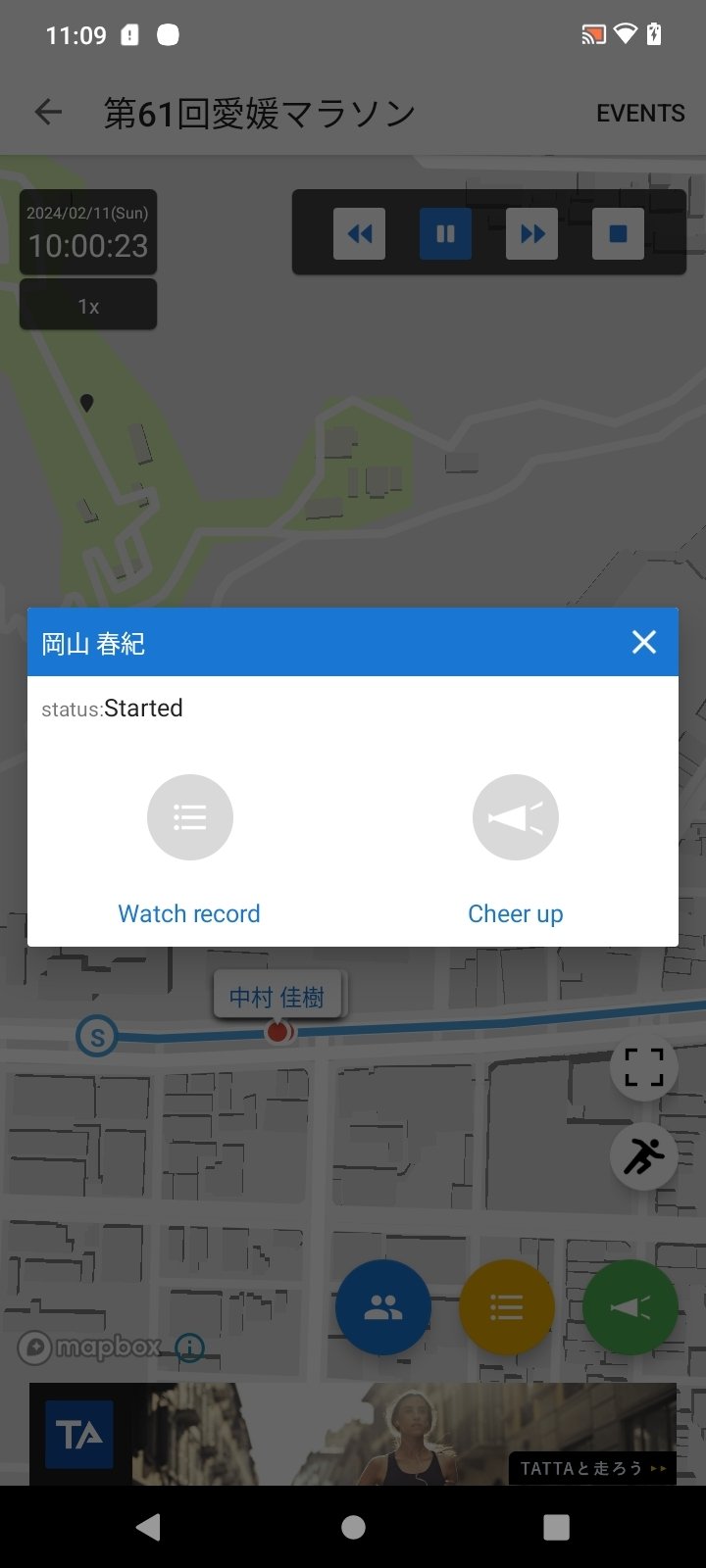706x1568 pixels.
Task: Change the 1x playback speed
Action: click(x=88, y=306)
